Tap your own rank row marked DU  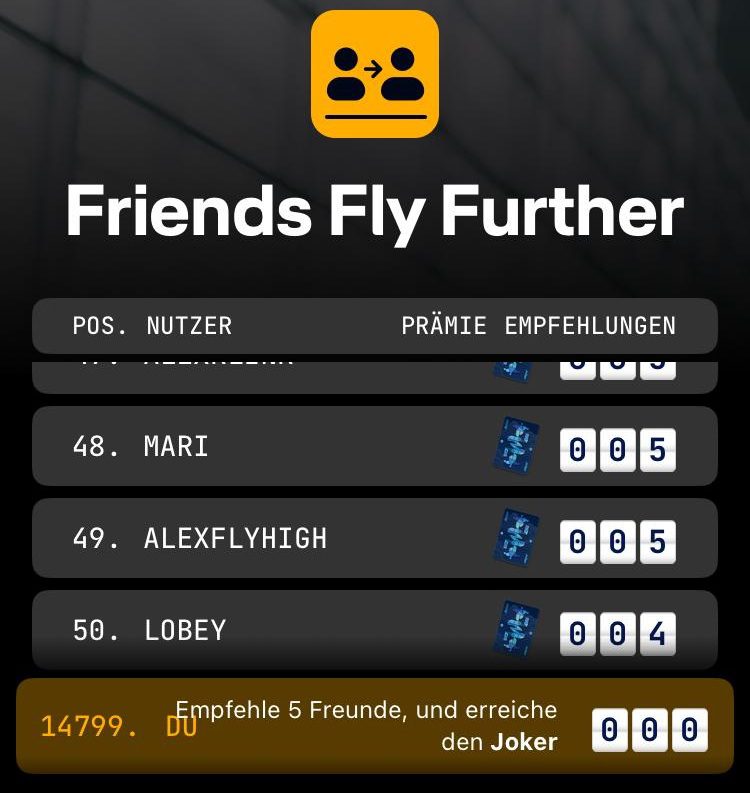pyautogui.click(x=374, y=726)
